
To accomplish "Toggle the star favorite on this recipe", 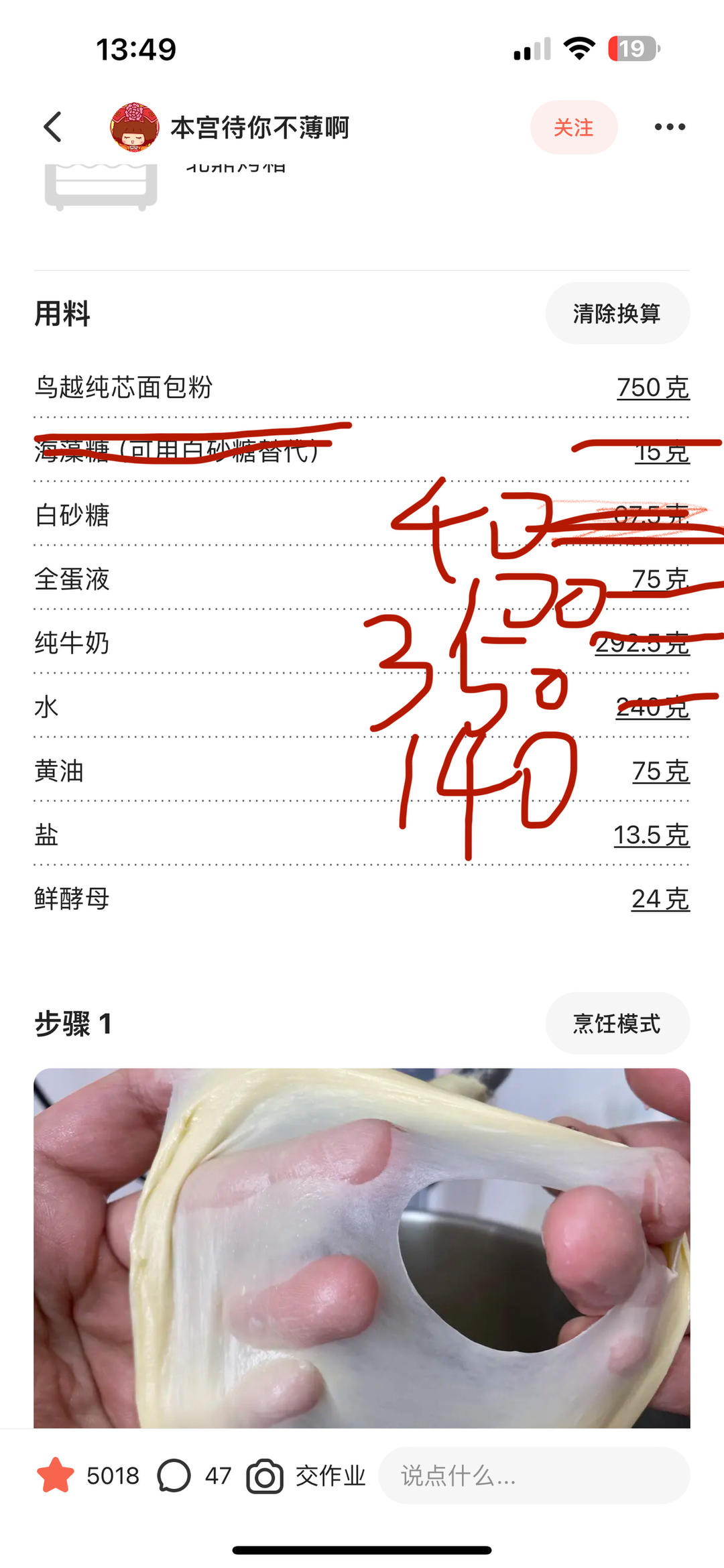I will (56, 1475).
